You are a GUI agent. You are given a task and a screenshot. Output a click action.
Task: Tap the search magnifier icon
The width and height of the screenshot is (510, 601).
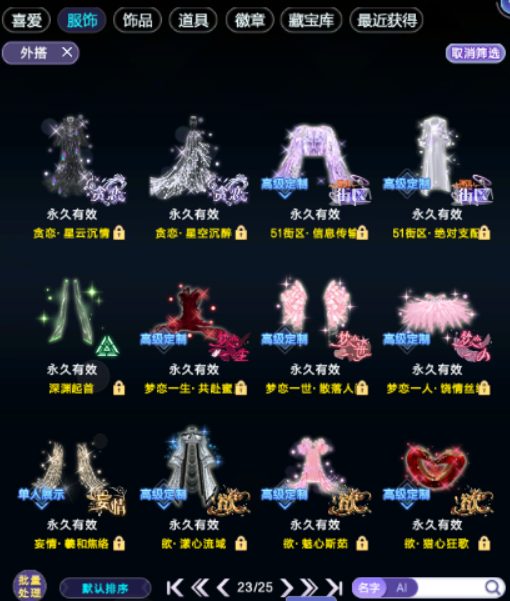[492, 588]
